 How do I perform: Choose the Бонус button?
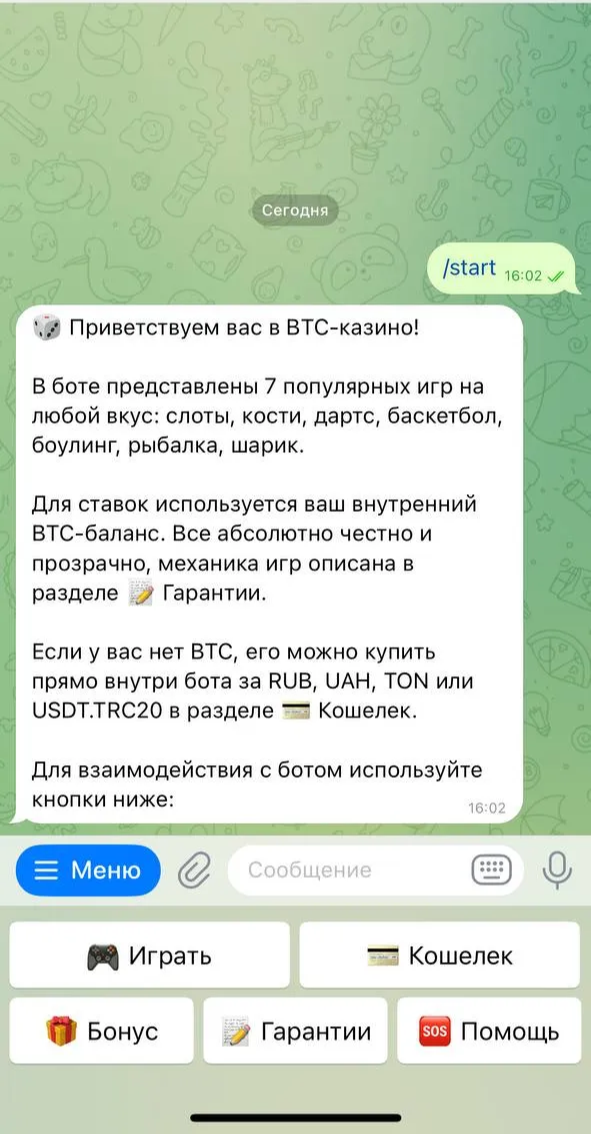point(101,1031)
